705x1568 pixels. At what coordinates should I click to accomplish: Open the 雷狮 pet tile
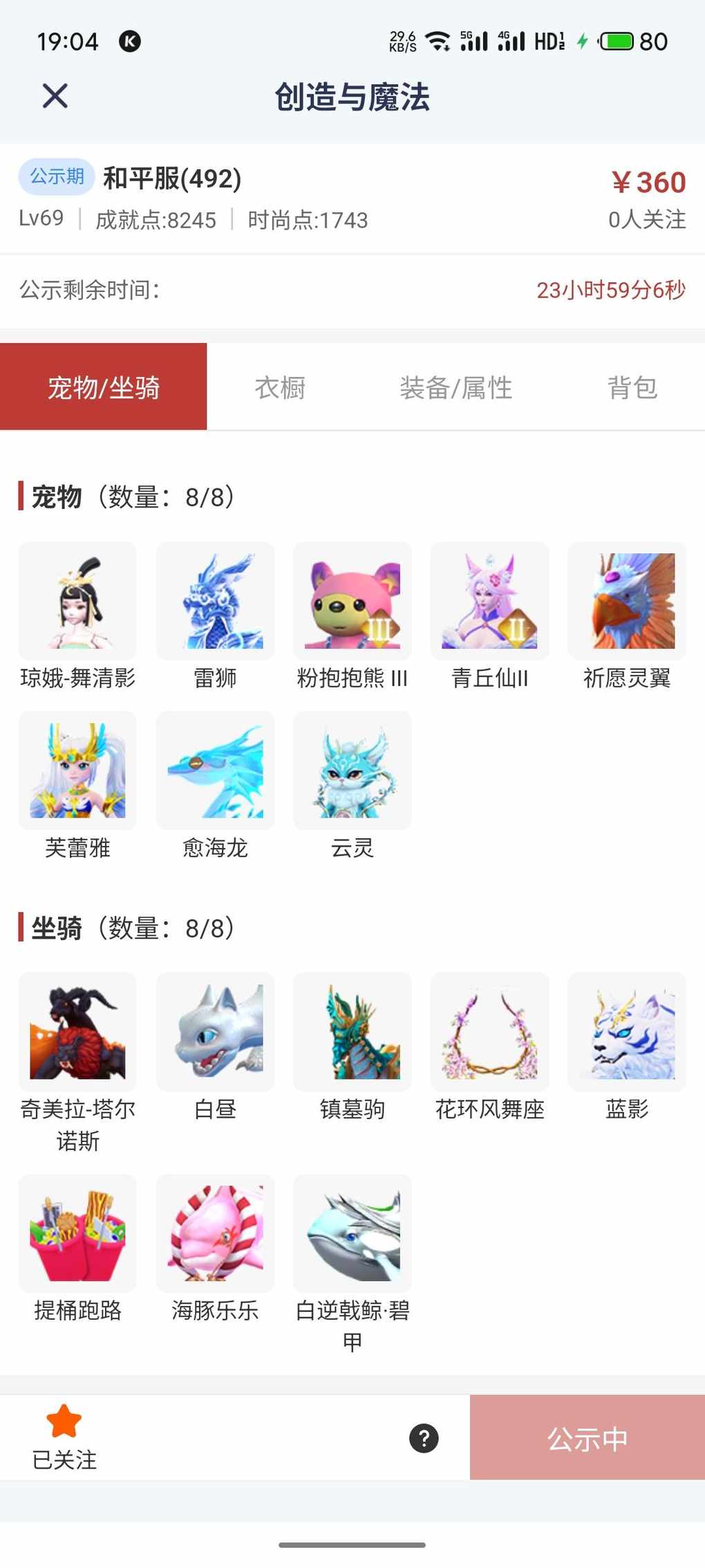tap(215, 601)
